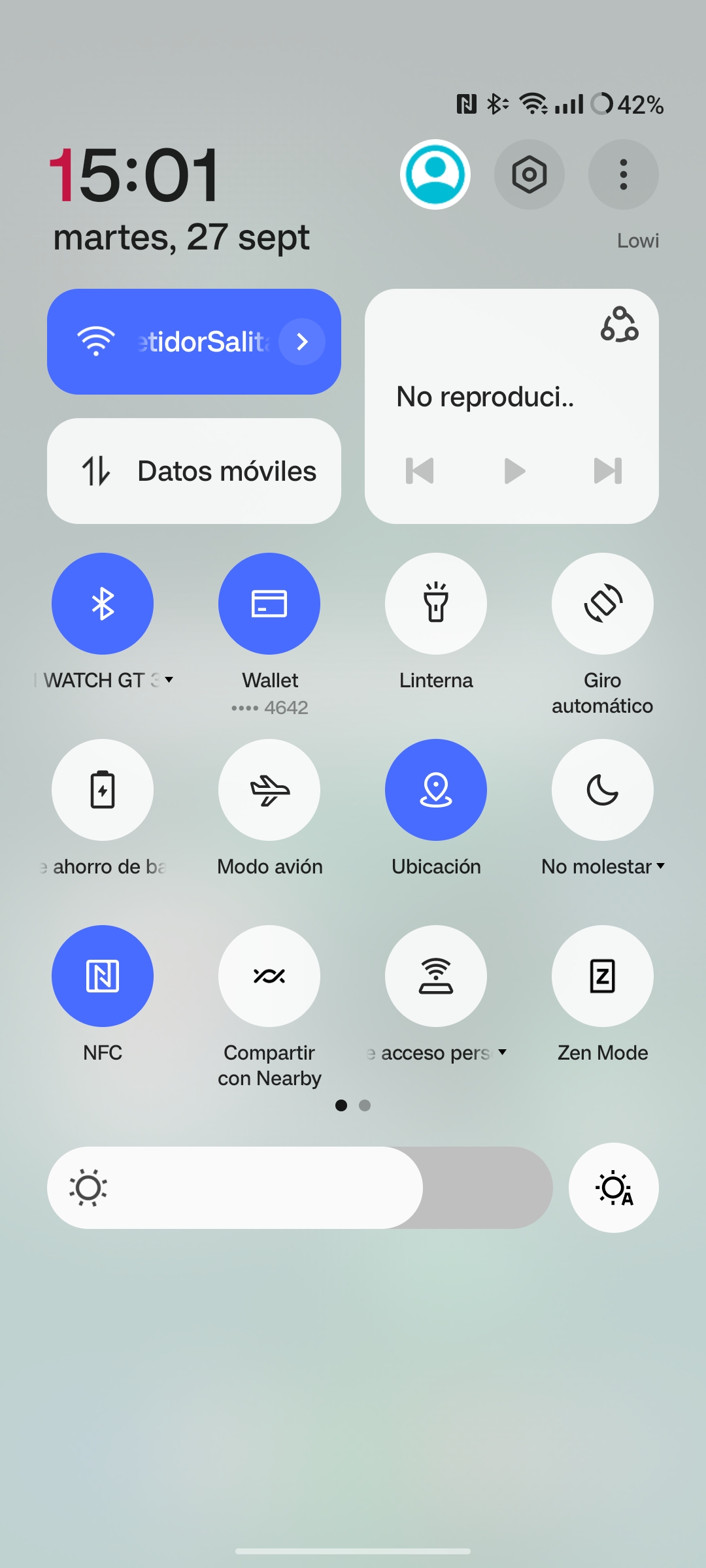Open media output device selector
The width and height of the screenshot is (706, 1568).
619,324
